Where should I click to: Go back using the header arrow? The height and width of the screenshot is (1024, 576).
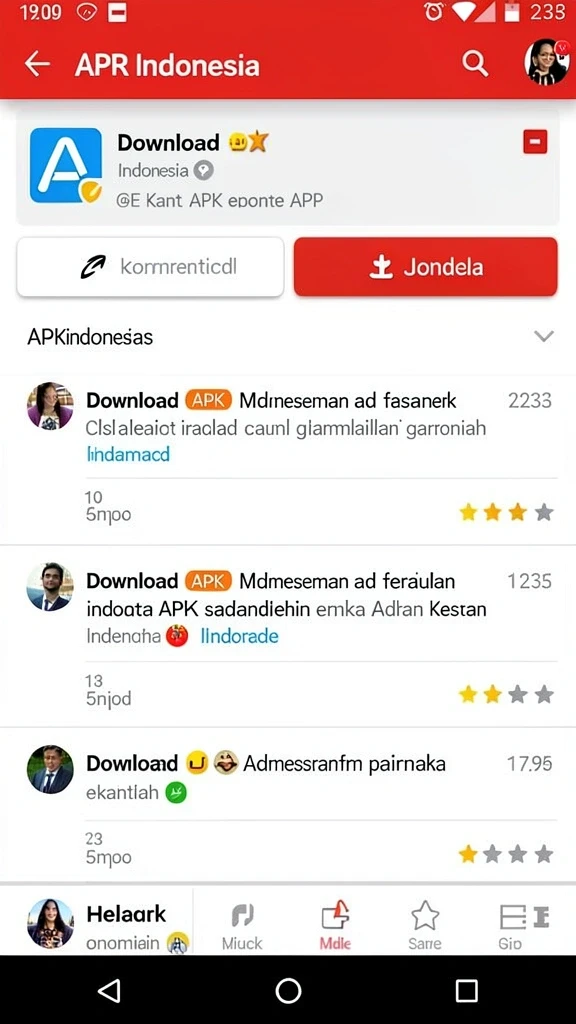[37, 64]
